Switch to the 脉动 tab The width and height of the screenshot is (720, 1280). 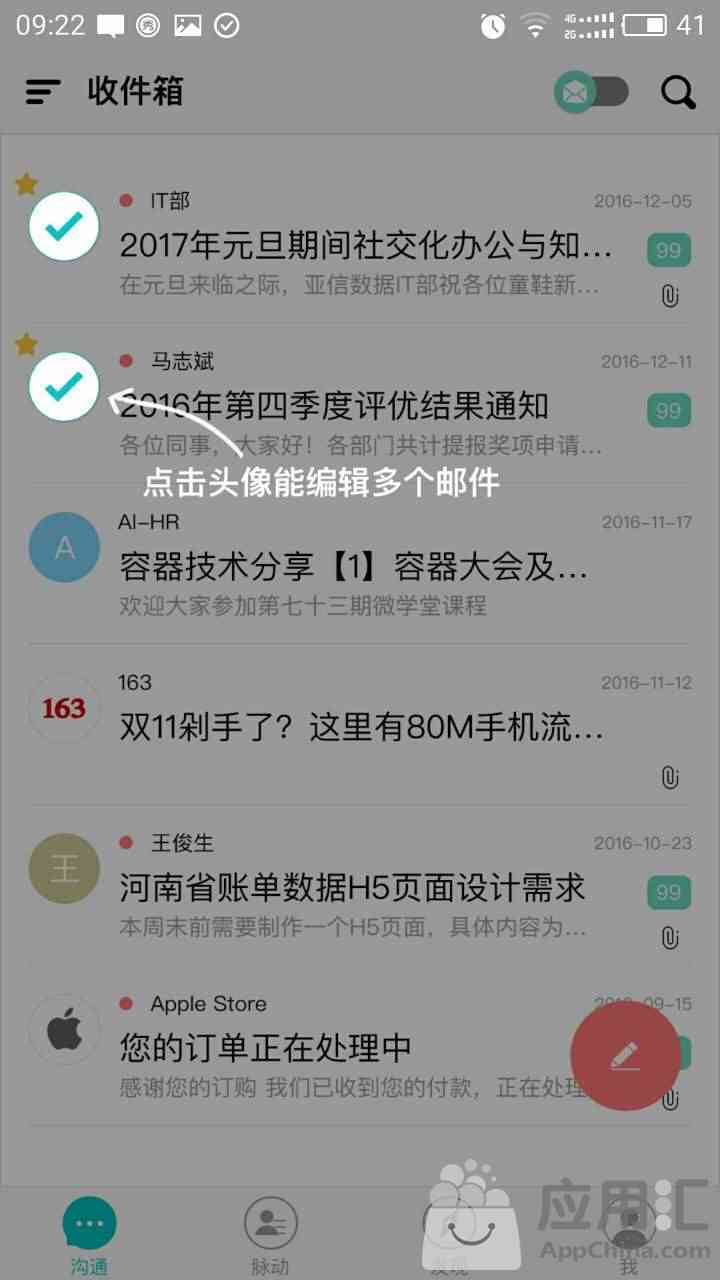tap(270, 1235)
